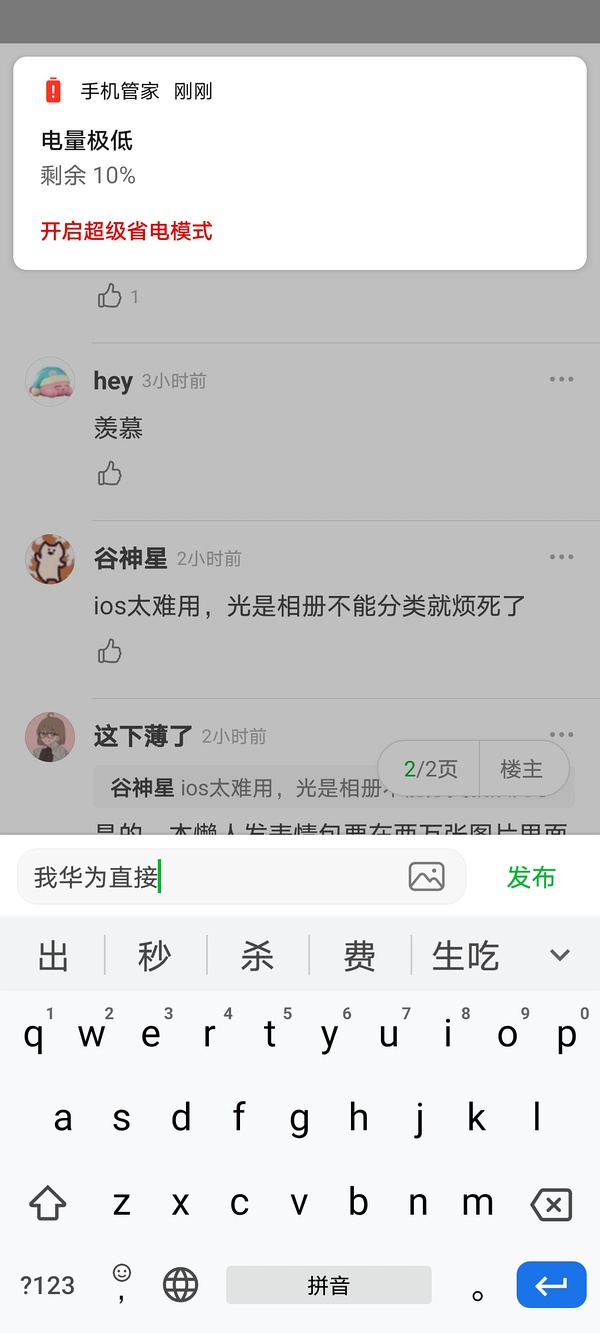The image size is (600, 1333).
Task: Open the 电量极低 battery notification
Action: click(300, 150)
